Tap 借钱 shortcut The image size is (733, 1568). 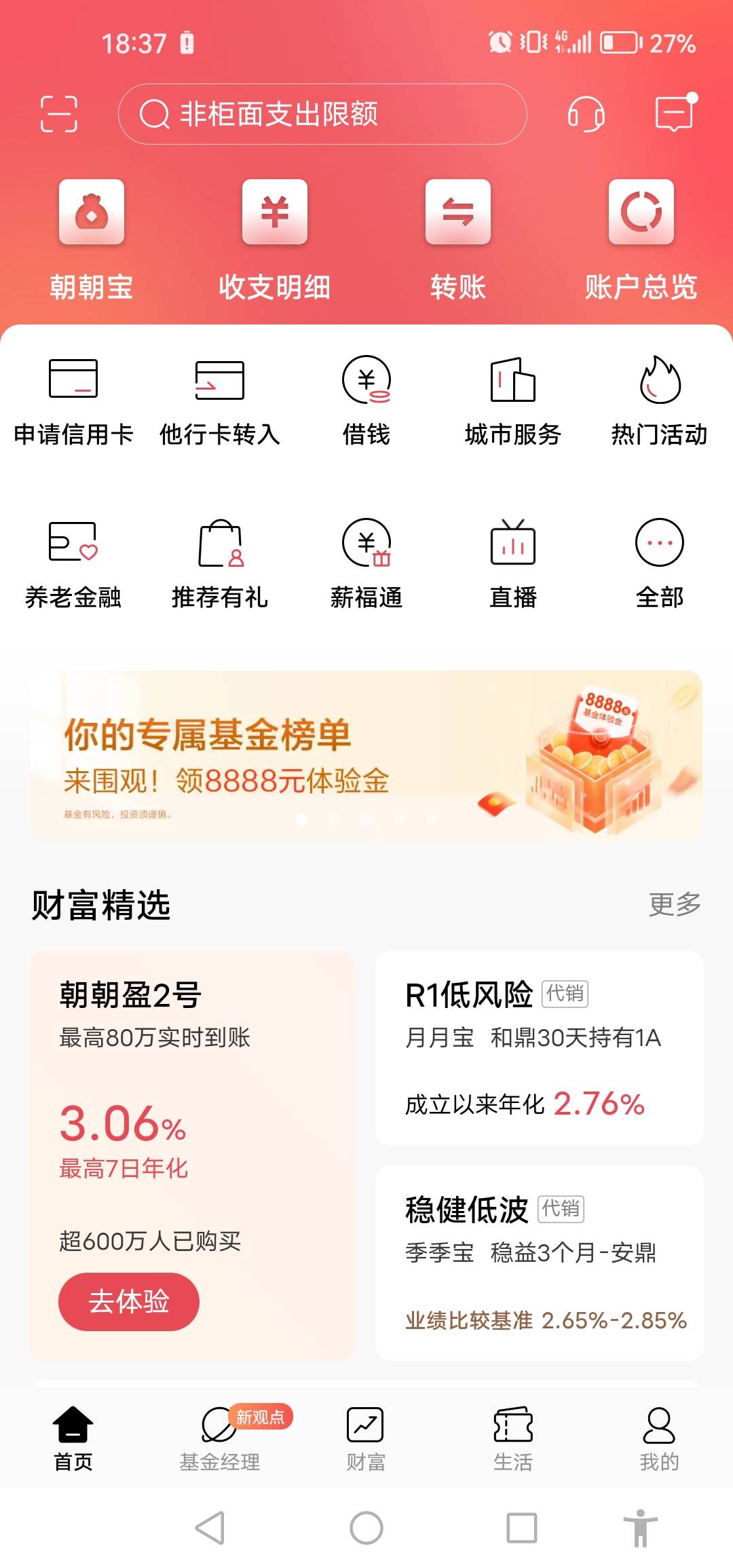366,400
